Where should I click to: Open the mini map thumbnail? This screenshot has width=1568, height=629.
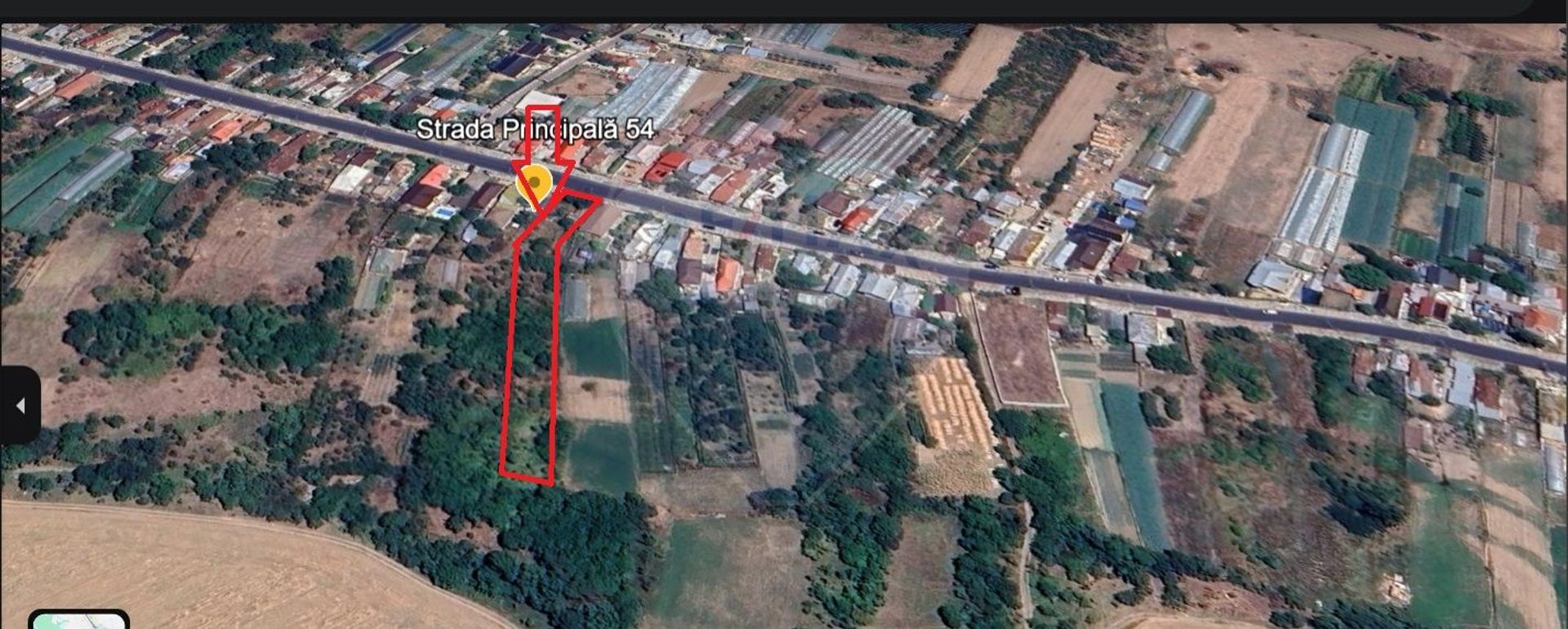[79, 620]
